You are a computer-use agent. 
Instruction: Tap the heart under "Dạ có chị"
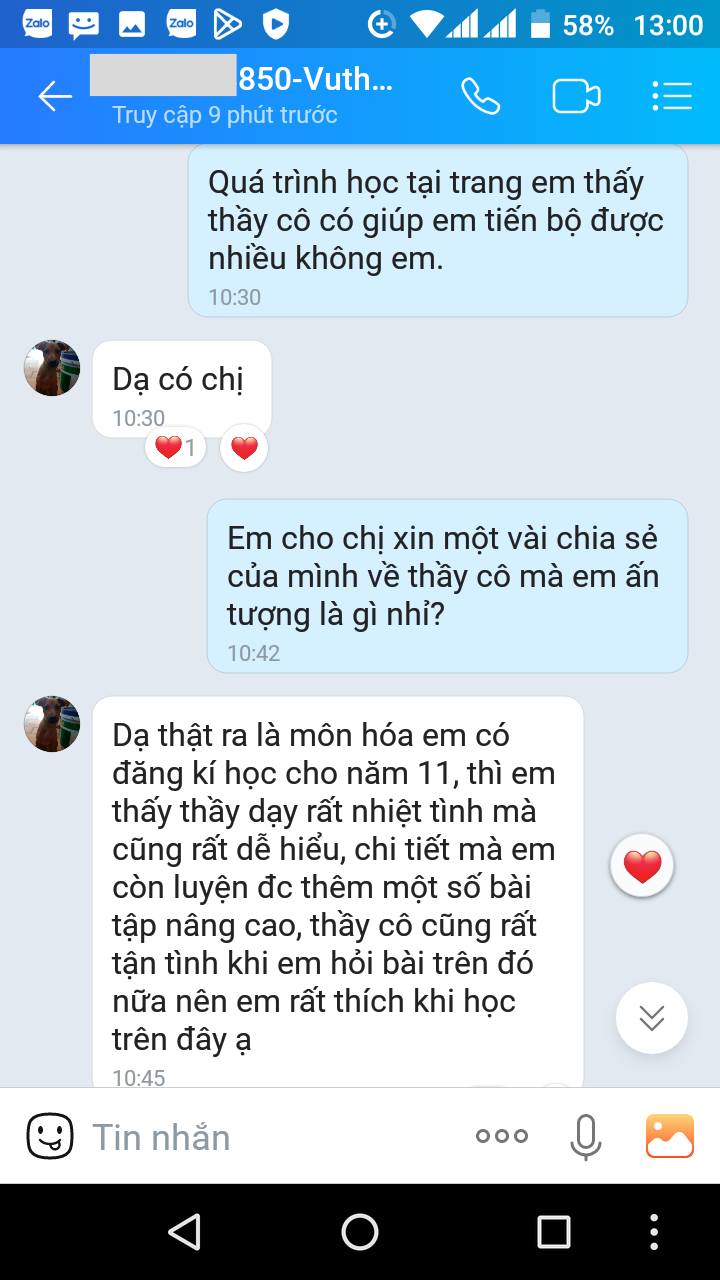[244, 448]
